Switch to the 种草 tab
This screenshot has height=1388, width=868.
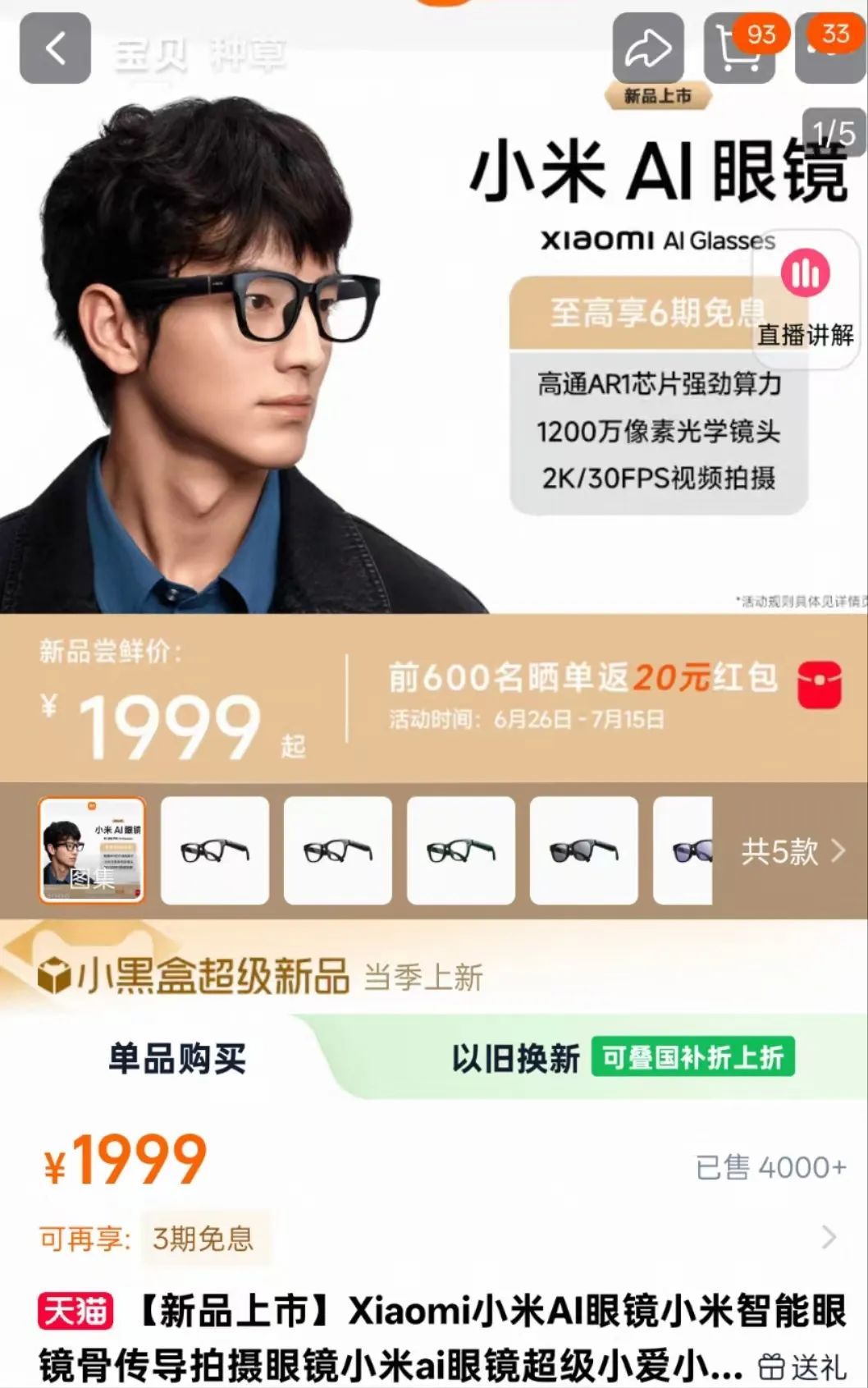[248, 55]
